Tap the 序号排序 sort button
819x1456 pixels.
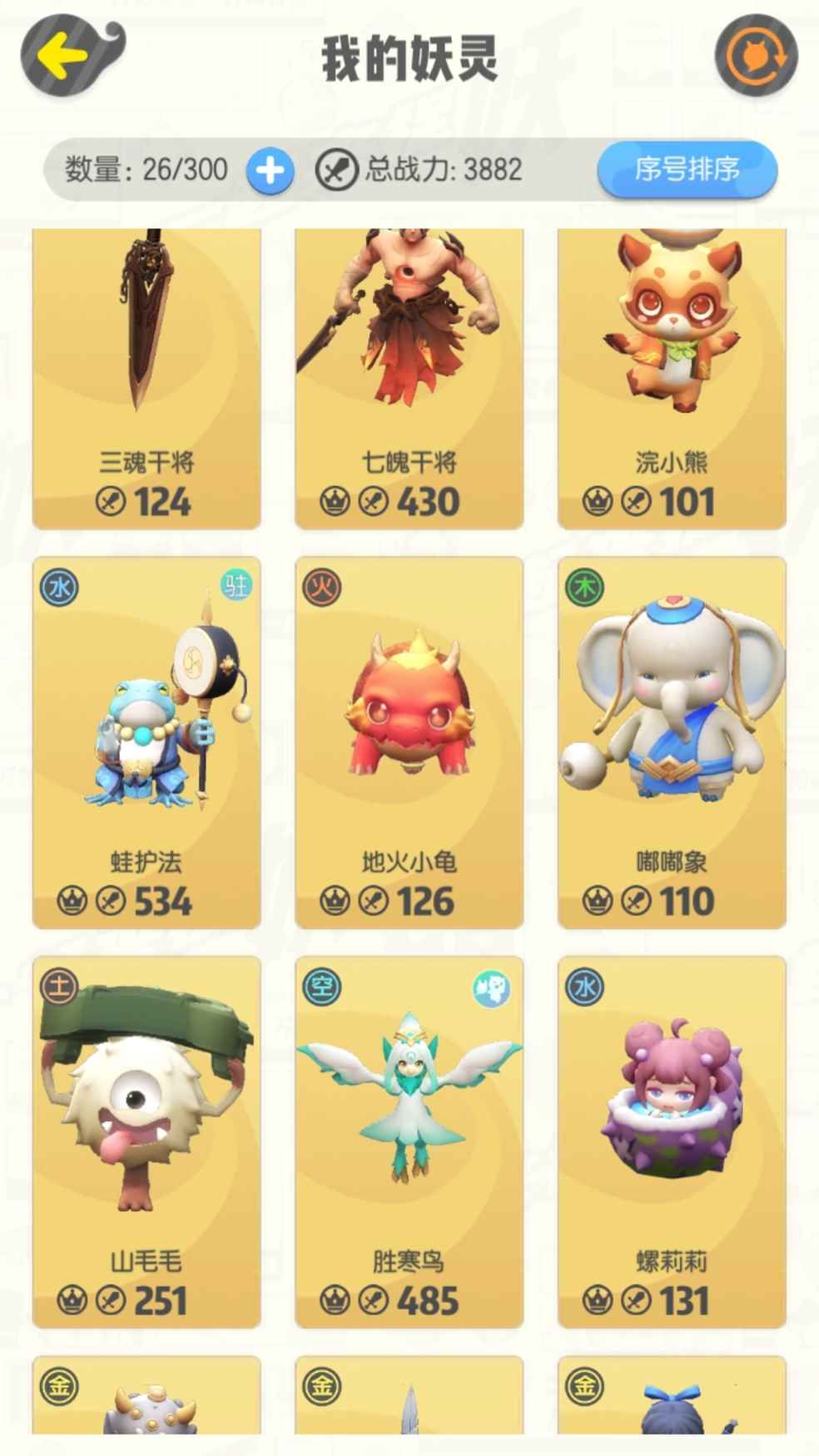(x=687, y=169)
